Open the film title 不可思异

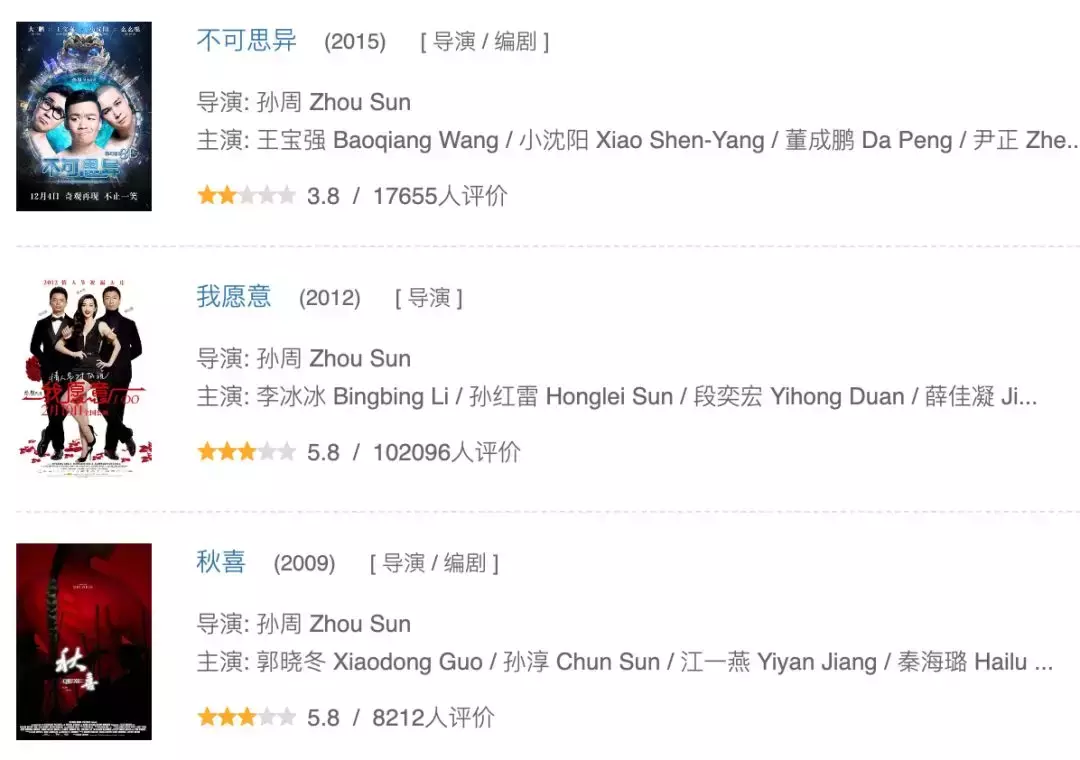pos(246,41)
